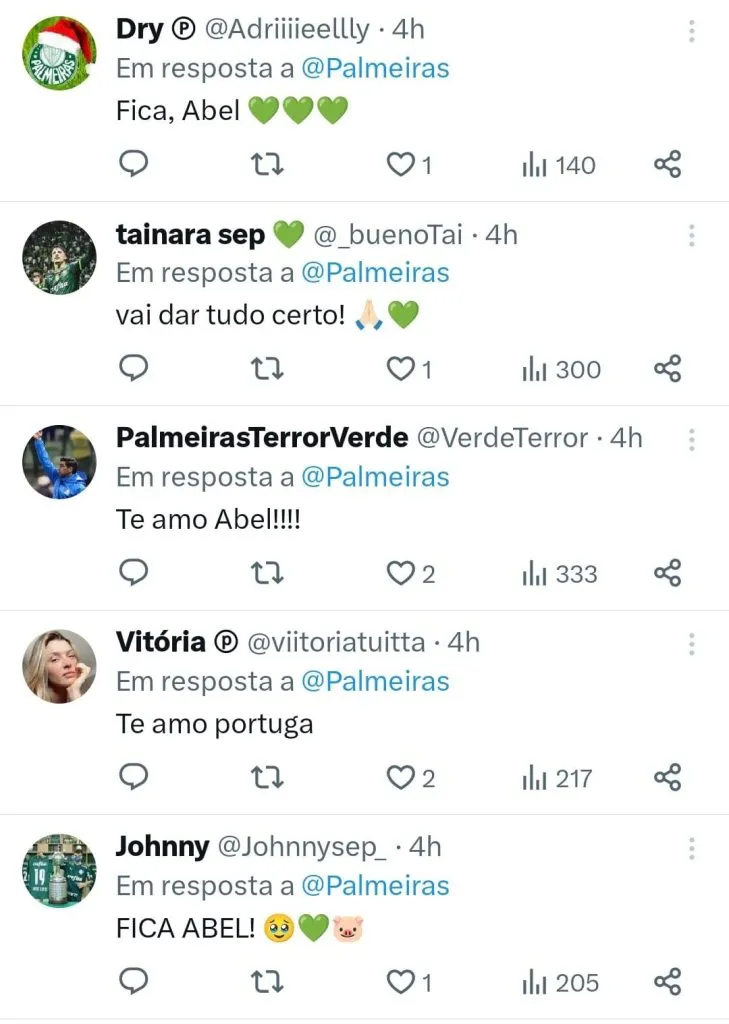Open Johnny's profile avatar
Screen dimensions: 729x1024
click(x=59, y=871)
